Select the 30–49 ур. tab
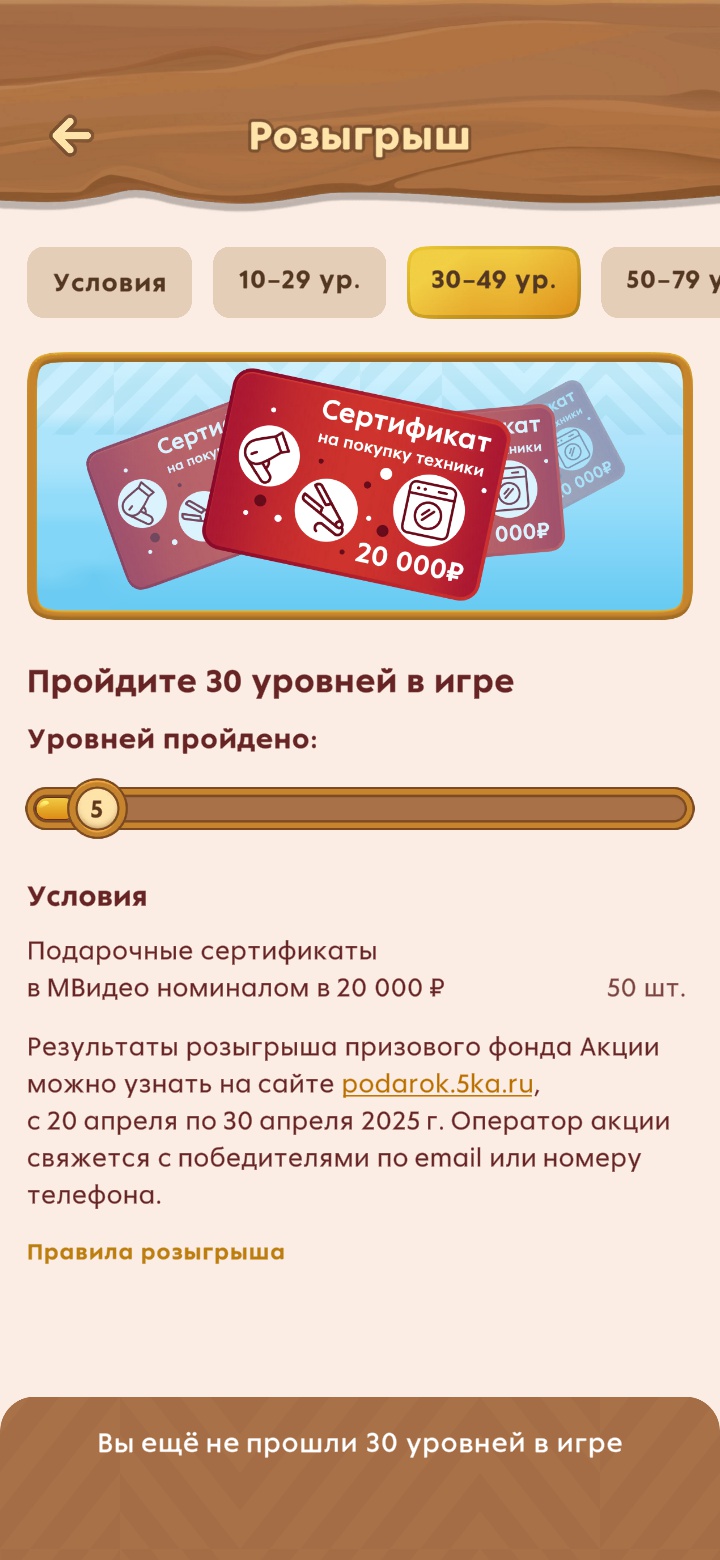The image size is (720, 1560). tap(493, 281)
